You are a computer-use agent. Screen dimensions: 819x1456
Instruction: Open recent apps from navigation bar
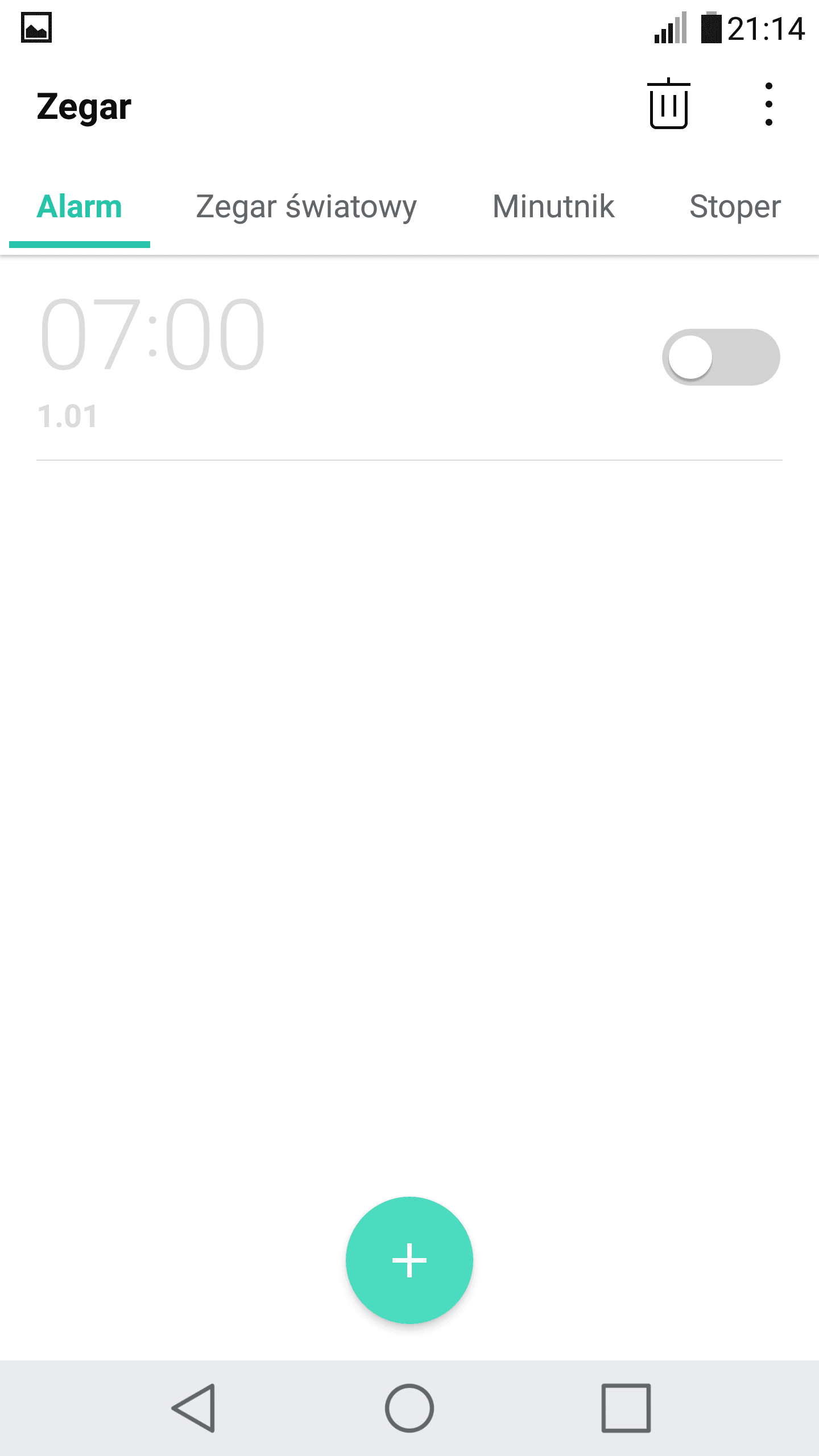(626, 1408)
